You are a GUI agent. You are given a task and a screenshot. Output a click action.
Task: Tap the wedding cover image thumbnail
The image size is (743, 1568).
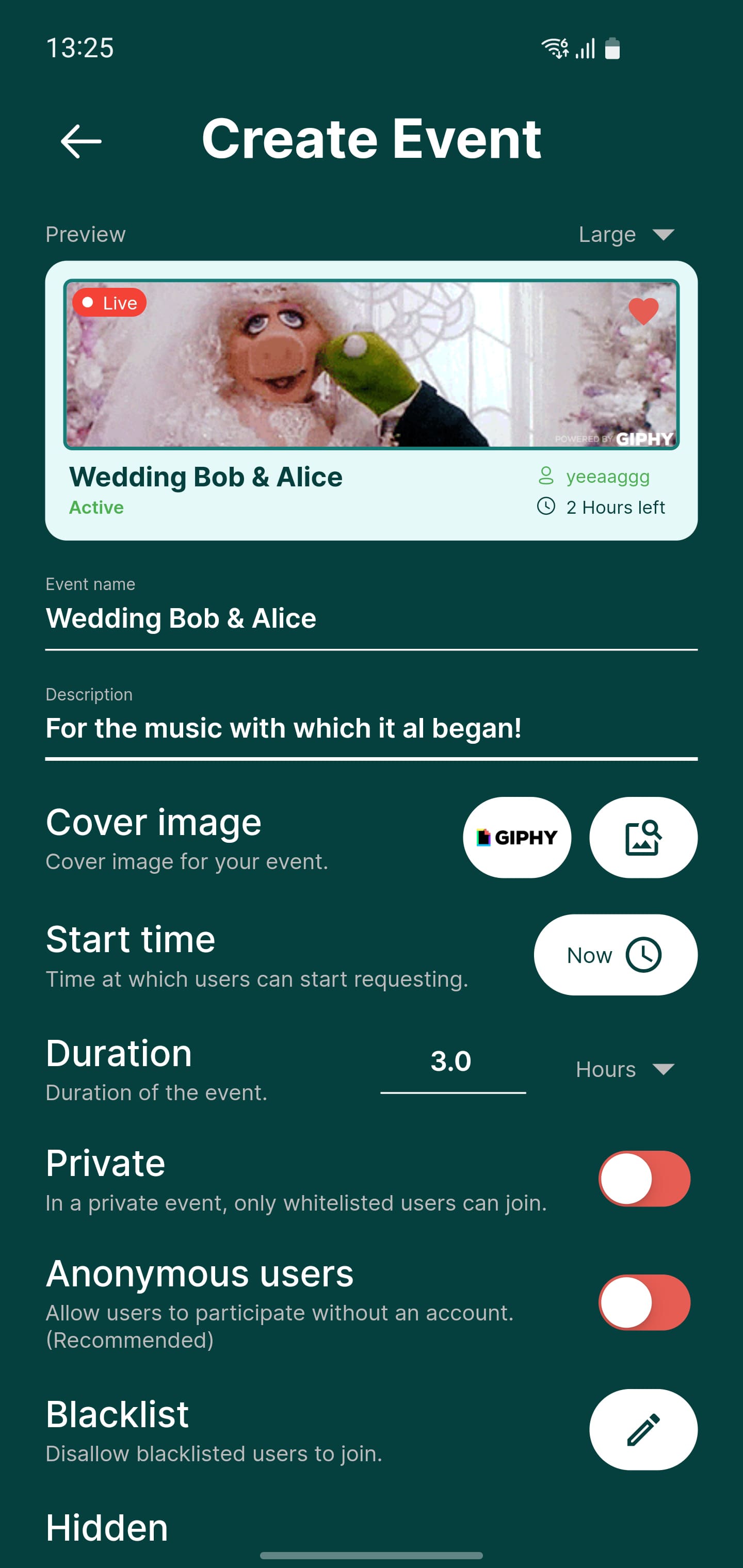click(x=372, y=364)
